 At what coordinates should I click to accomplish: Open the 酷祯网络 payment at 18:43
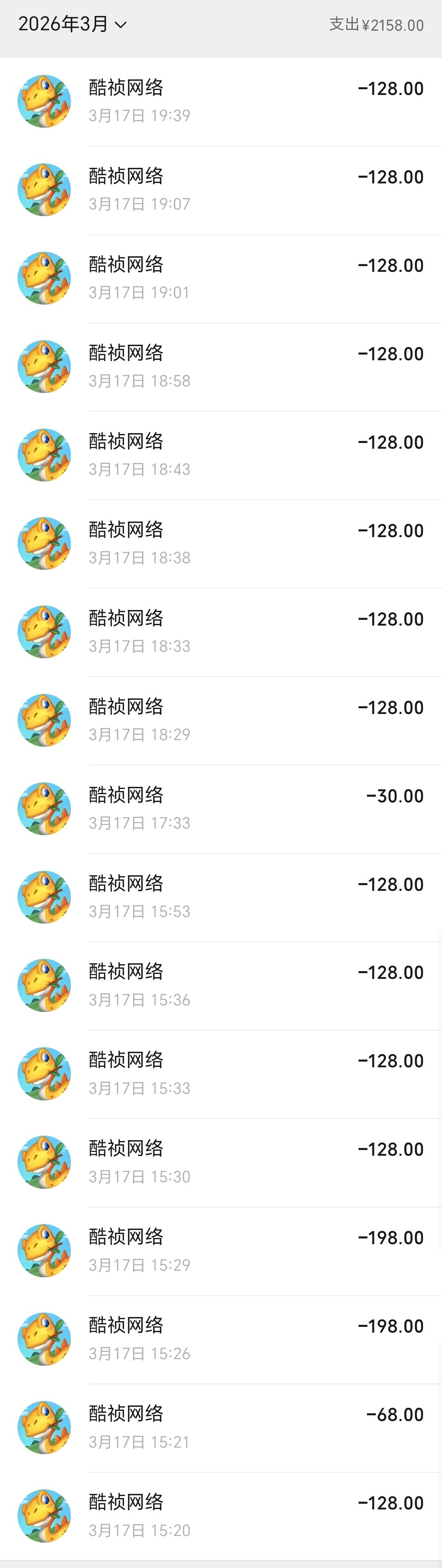tap(221, 455)
